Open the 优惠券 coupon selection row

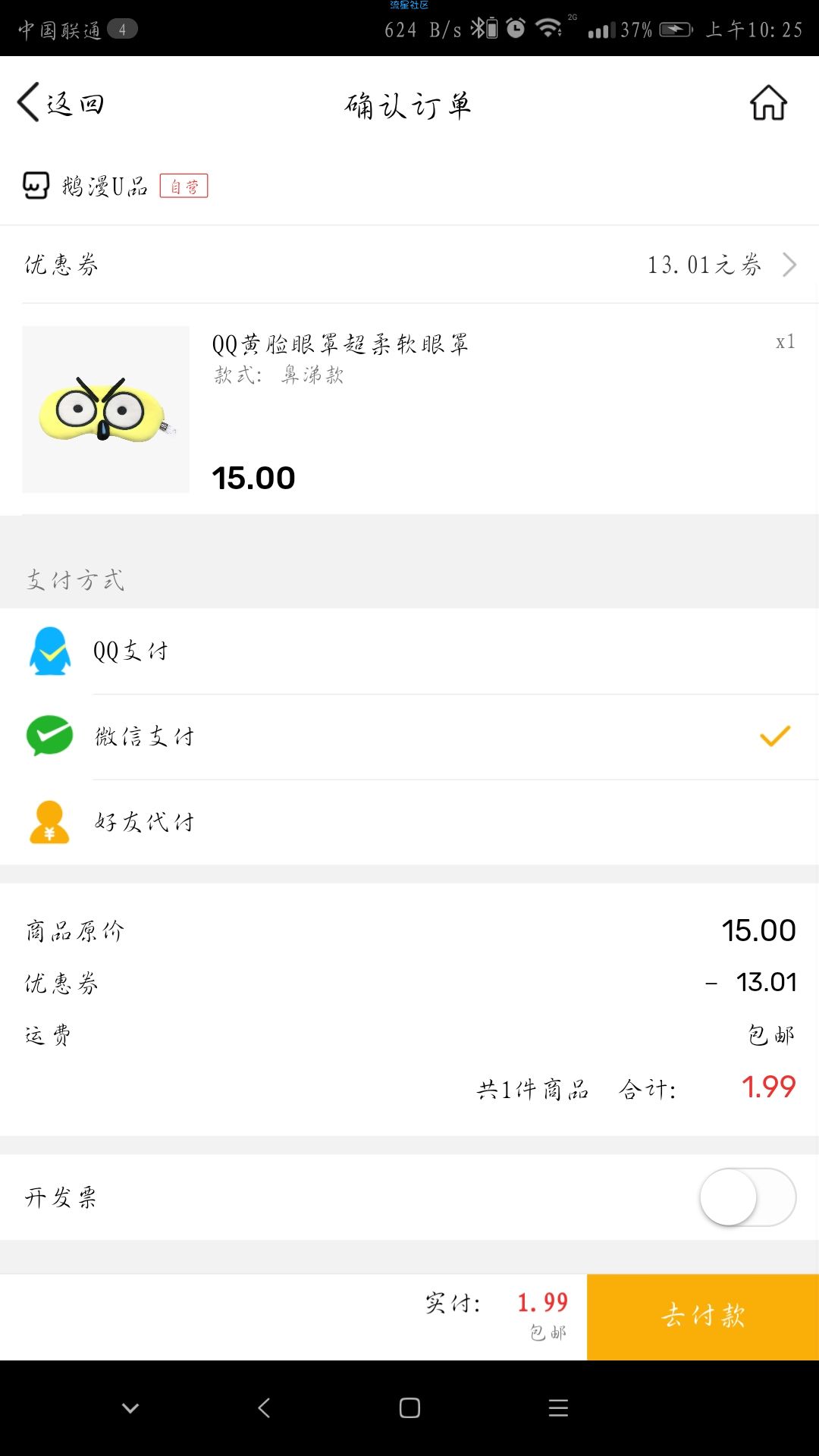coord(409,265)
